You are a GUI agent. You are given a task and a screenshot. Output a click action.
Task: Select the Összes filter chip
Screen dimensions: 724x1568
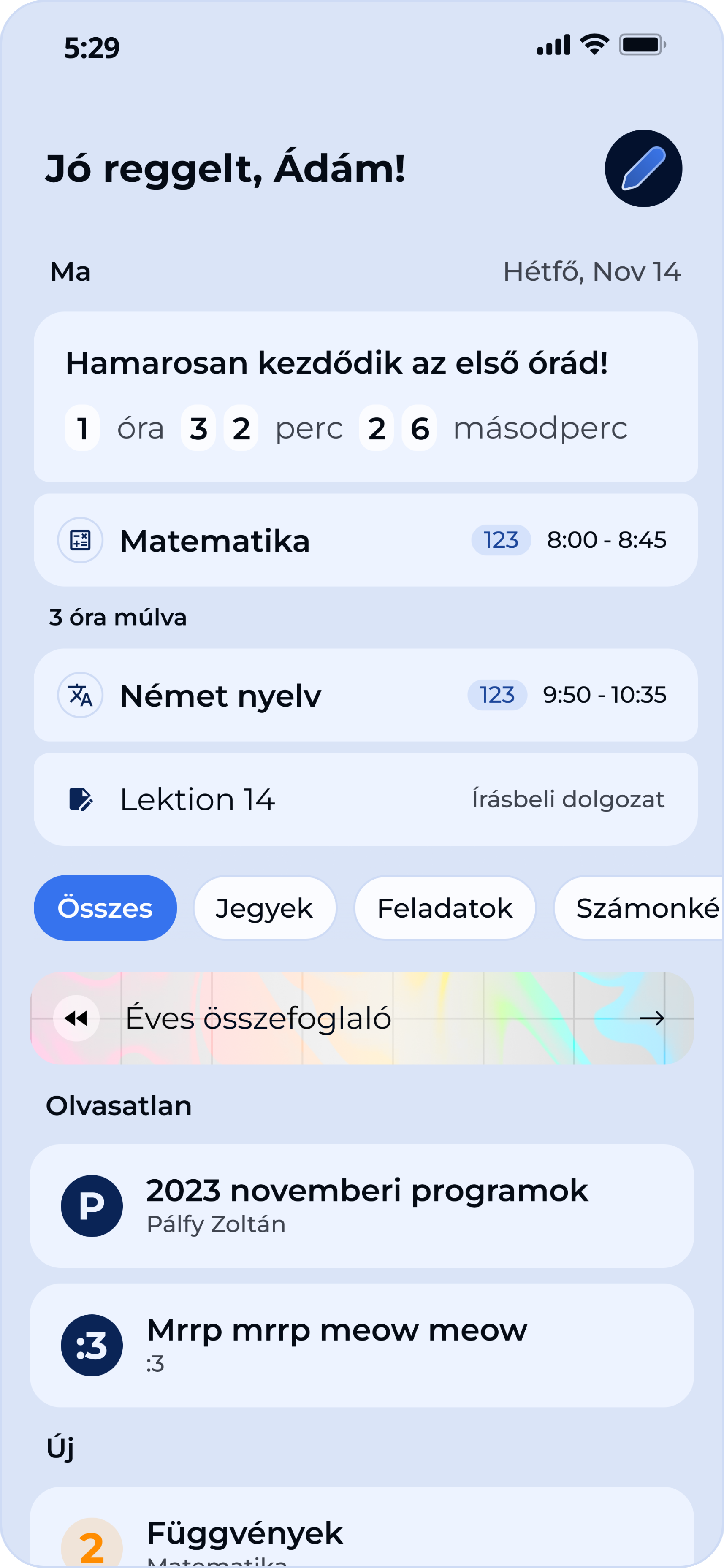pos(106,908)
